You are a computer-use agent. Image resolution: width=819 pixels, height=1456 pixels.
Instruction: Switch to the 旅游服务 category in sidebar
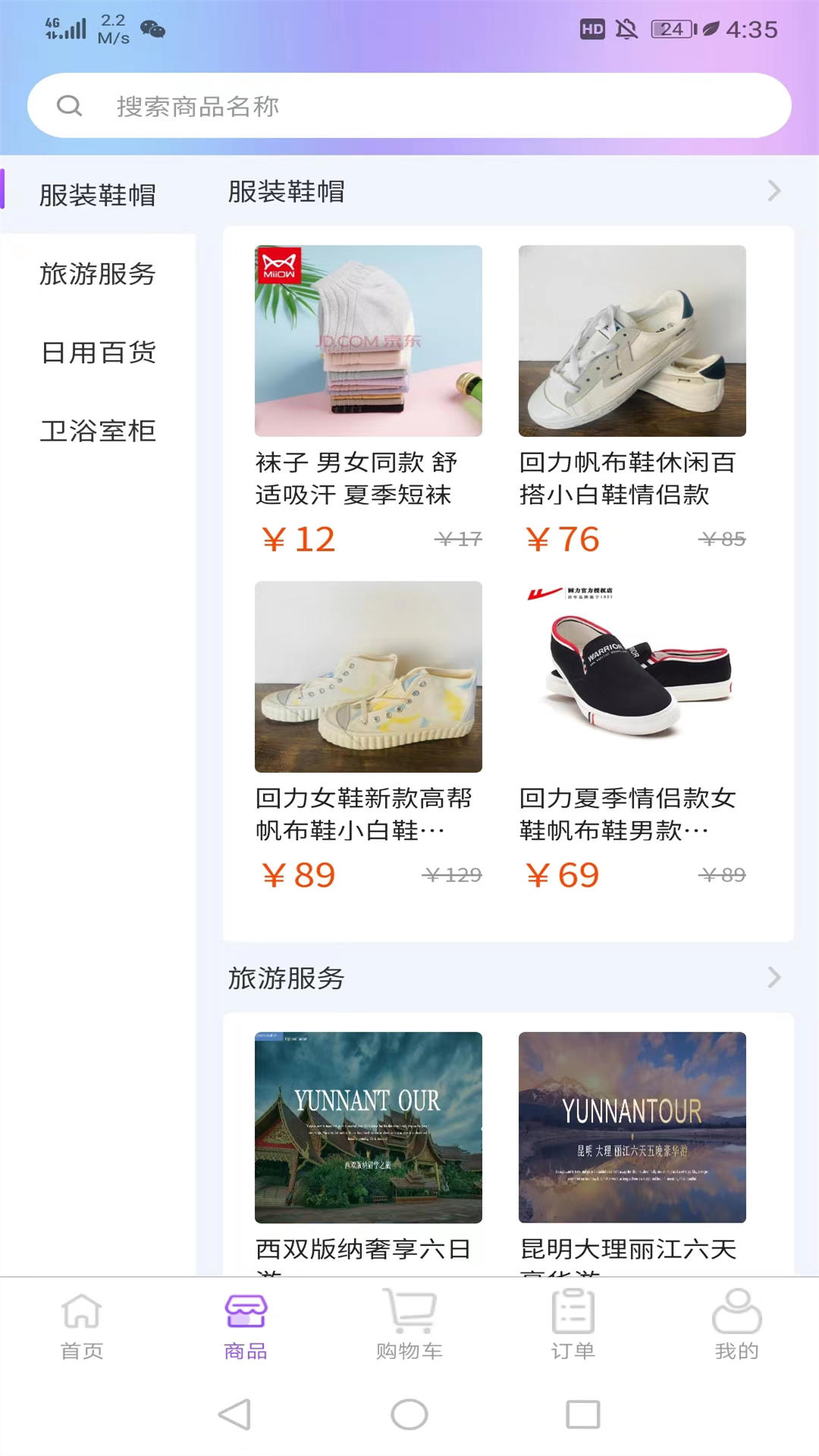[97, 276]
